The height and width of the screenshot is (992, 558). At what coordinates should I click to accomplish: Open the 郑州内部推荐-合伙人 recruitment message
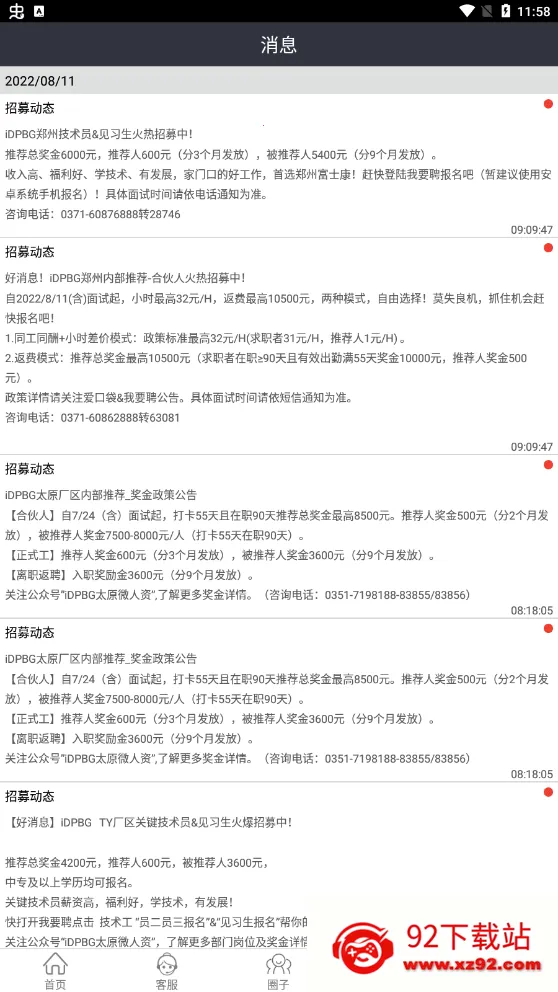279,346
